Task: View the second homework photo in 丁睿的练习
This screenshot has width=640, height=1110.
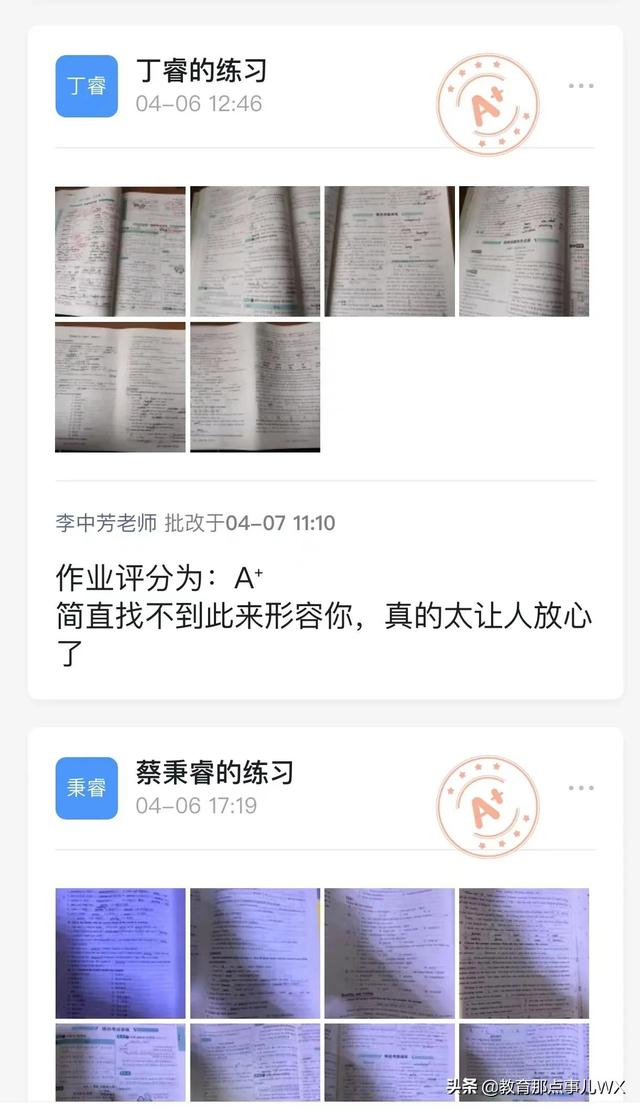Action: coord(255,251)
